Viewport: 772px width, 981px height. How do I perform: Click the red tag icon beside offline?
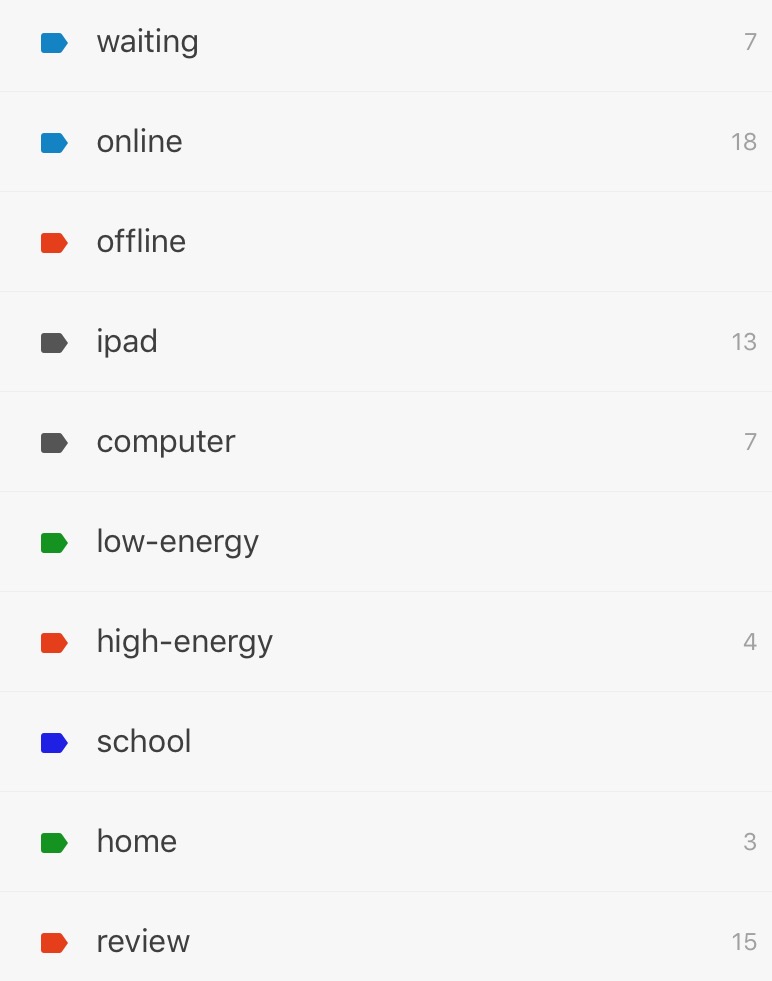[55, 242]
